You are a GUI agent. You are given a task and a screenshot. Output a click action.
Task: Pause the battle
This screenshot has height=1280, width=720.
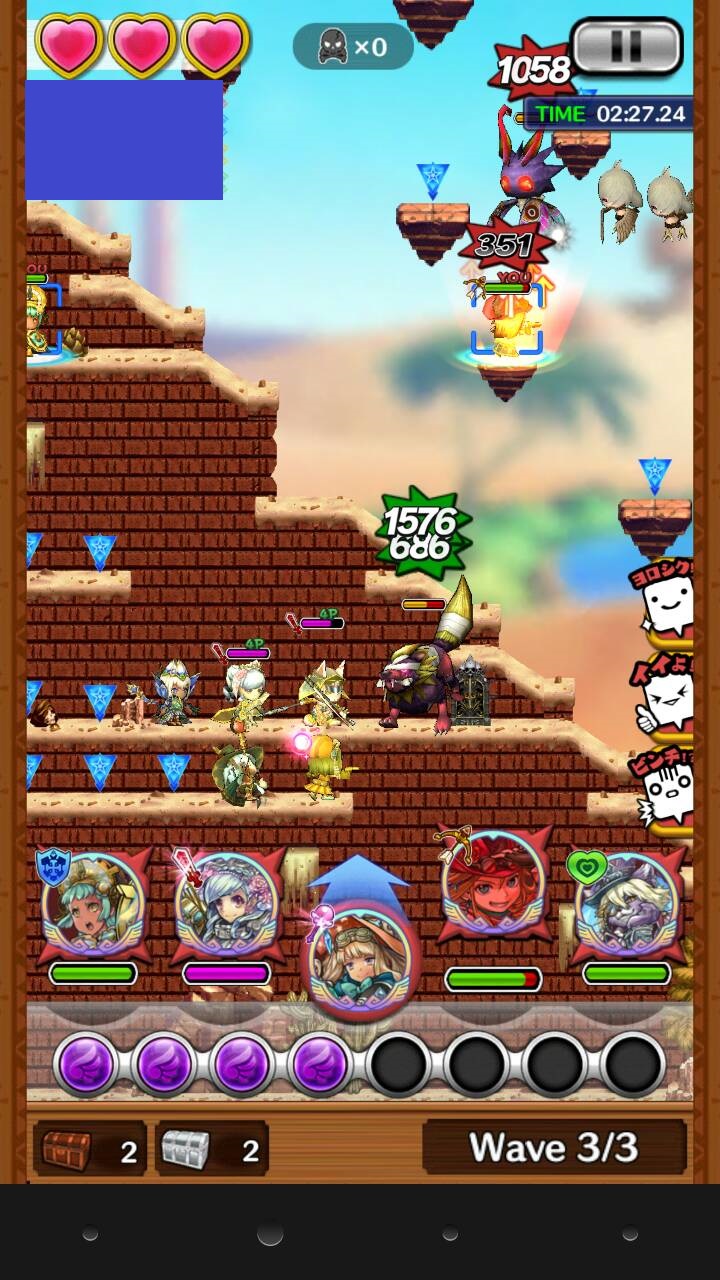tap(627, 46)
